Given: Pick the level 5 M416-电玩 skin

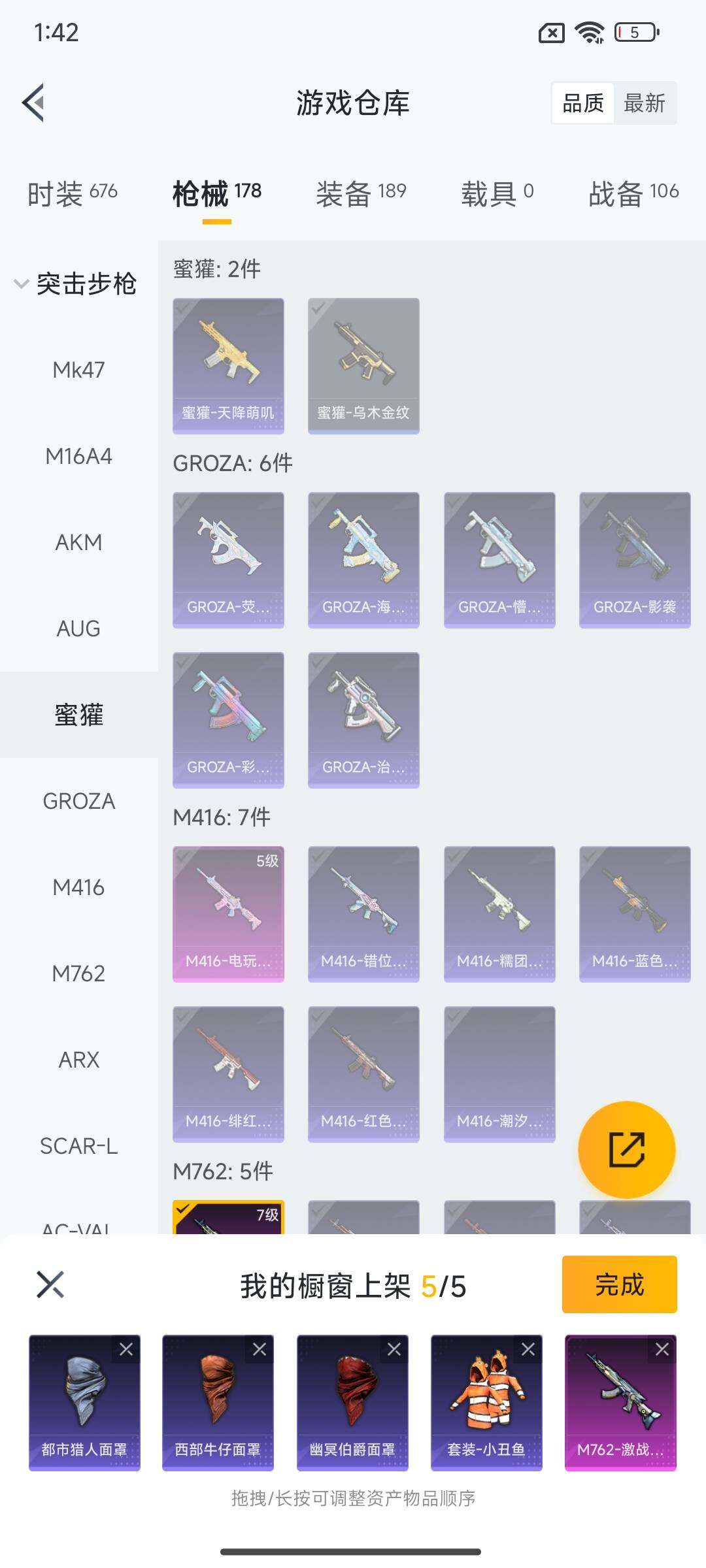Looking at the screenshot, I should 228,914.
